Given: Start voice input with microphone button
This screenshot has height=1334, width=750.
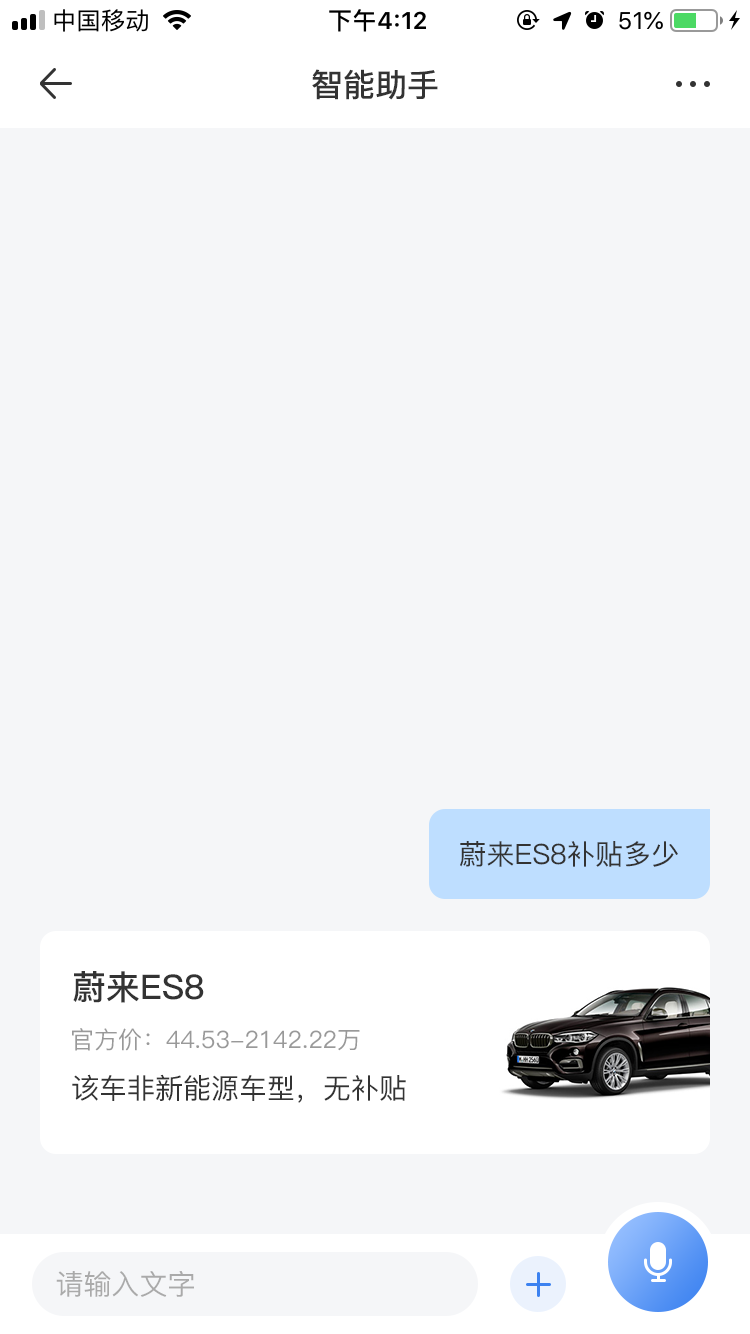Looking at the screenshot, I should click(658, 1262).
